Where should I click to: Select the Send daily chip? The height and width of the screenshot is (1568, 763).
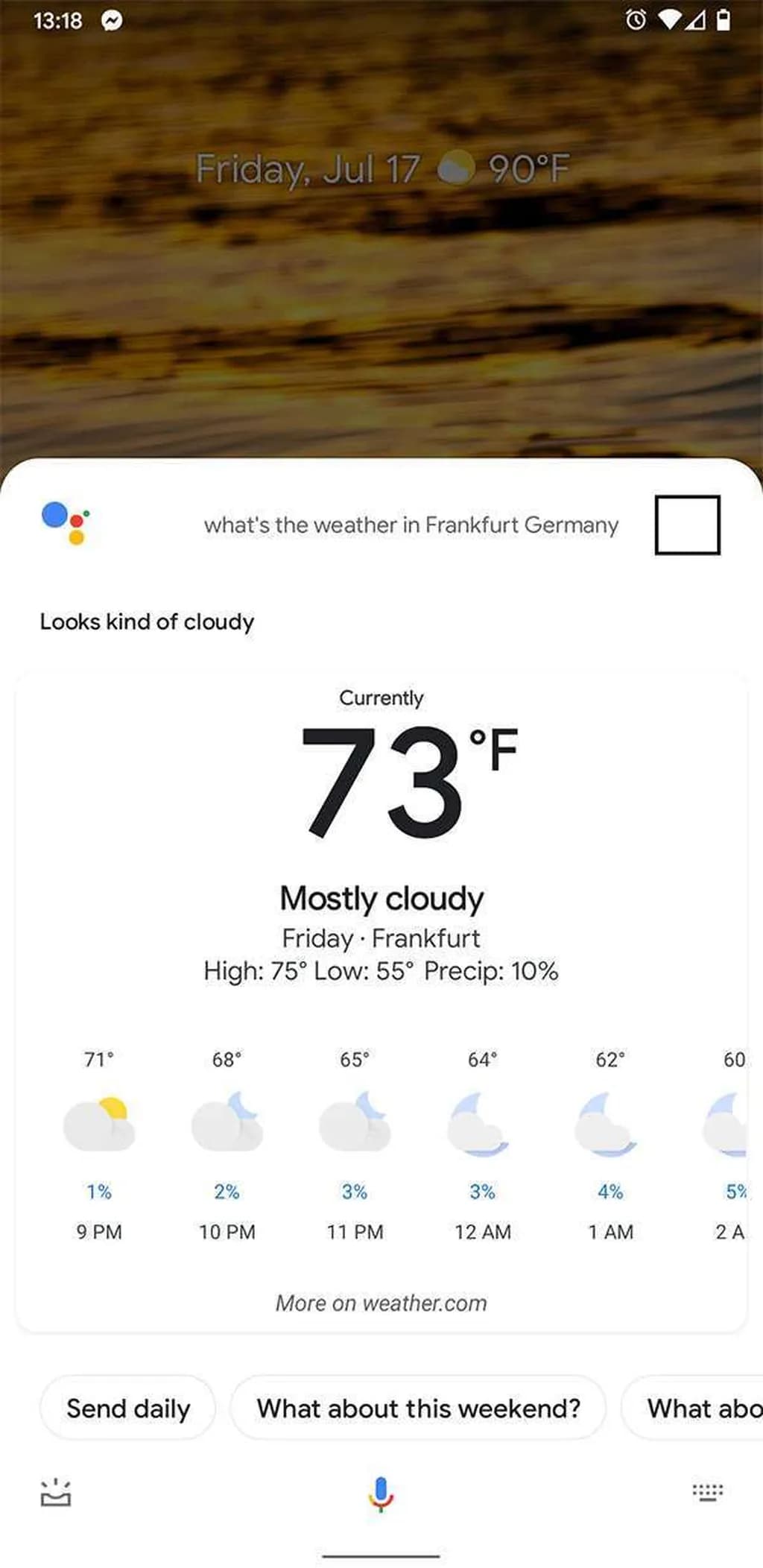tap(127, 1408)
